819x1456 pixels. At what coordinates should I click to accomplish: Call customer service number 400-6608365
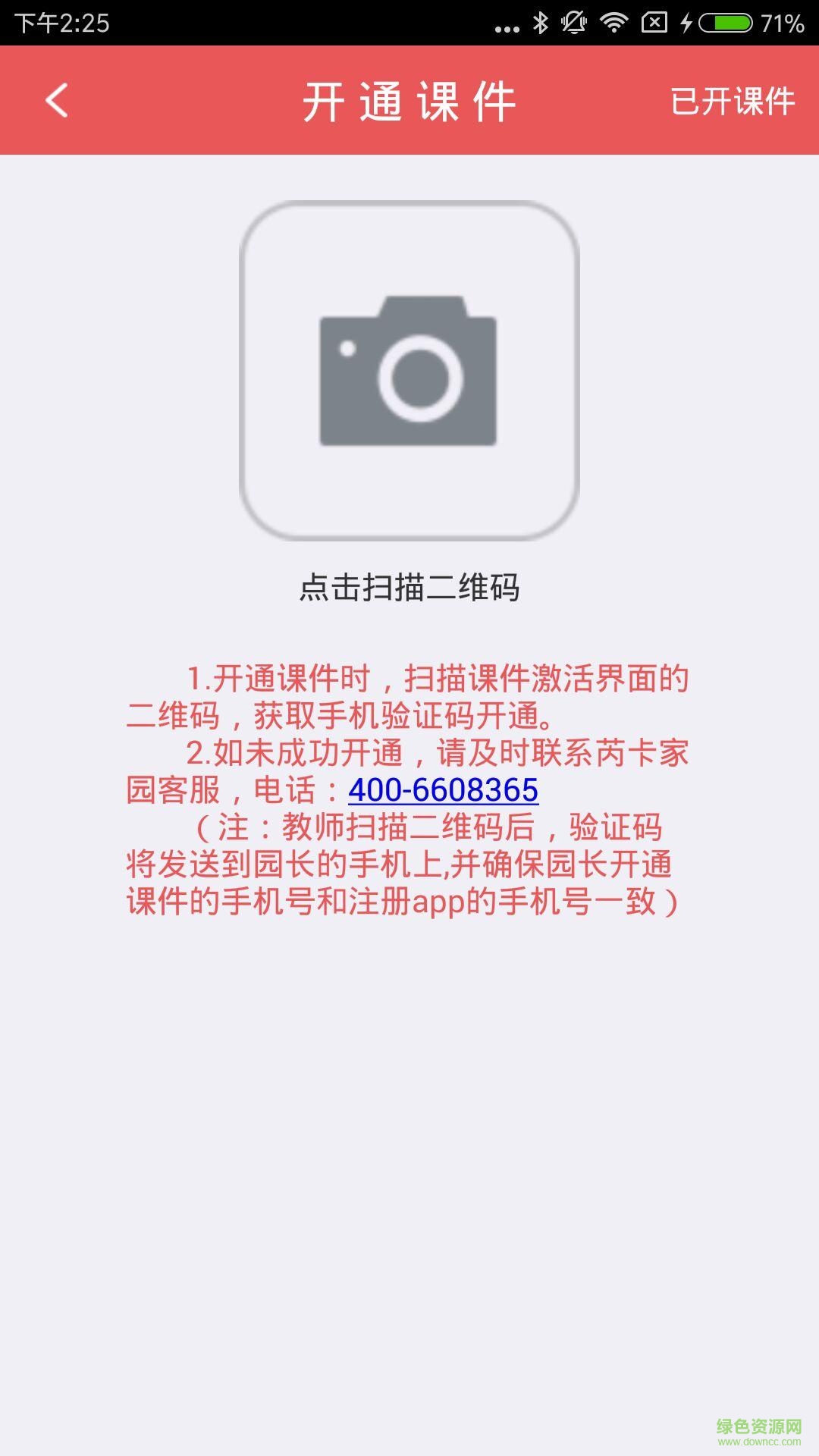[x=443, y=790]
